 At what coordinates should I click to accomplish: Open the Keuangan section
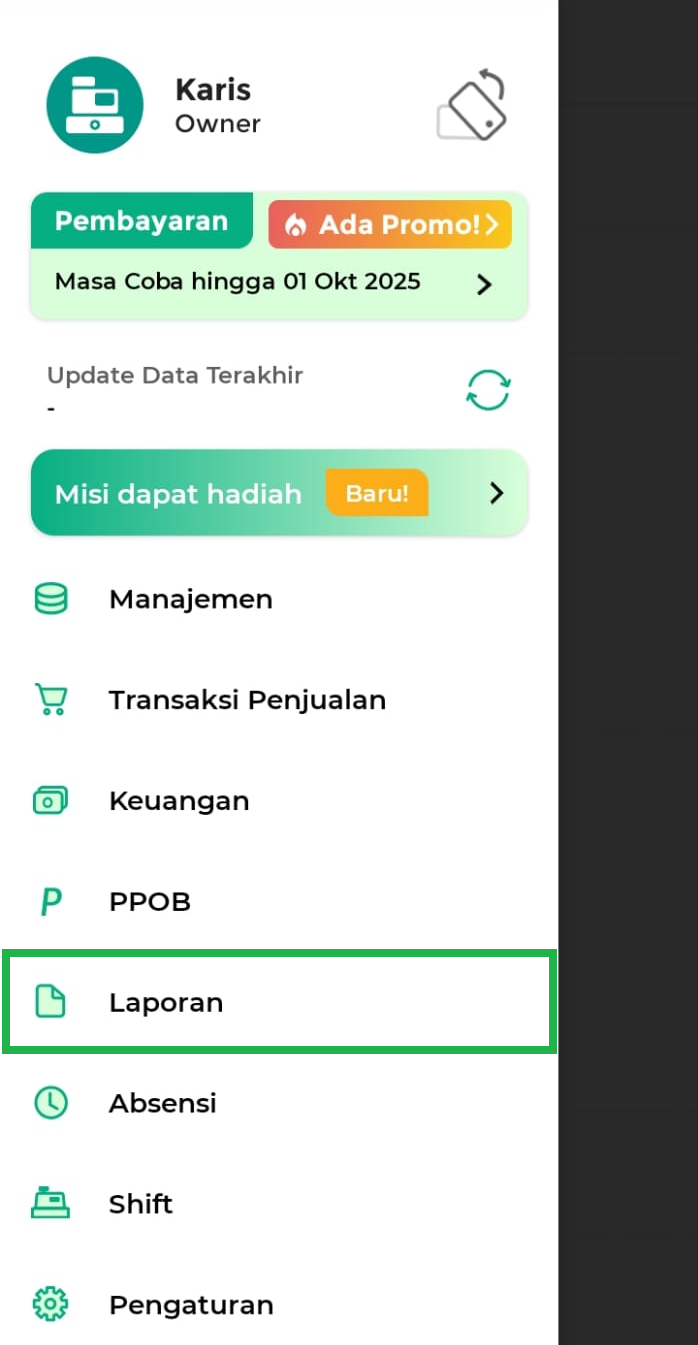coord(178,801)
